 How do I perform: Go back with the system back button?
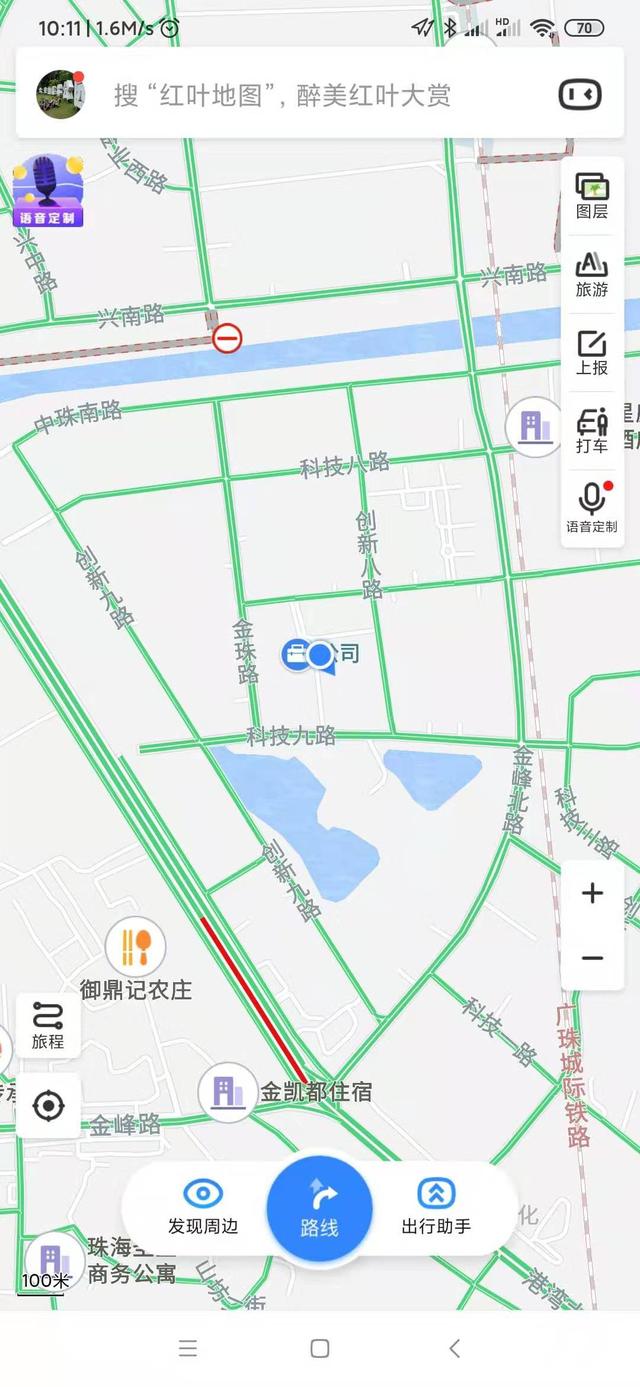[x=454, y=1347]
